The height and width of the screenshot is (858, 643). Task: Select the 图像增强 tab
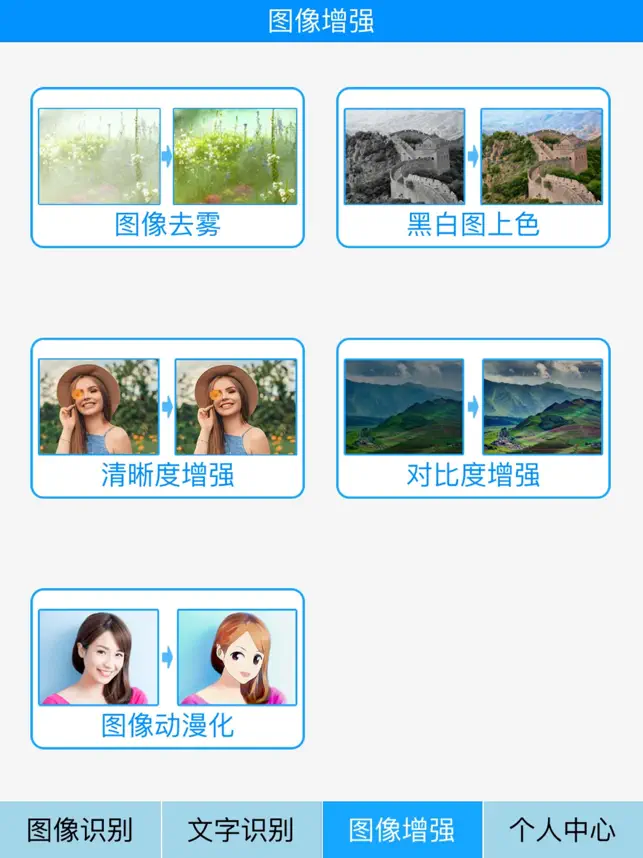pos(402,829)
